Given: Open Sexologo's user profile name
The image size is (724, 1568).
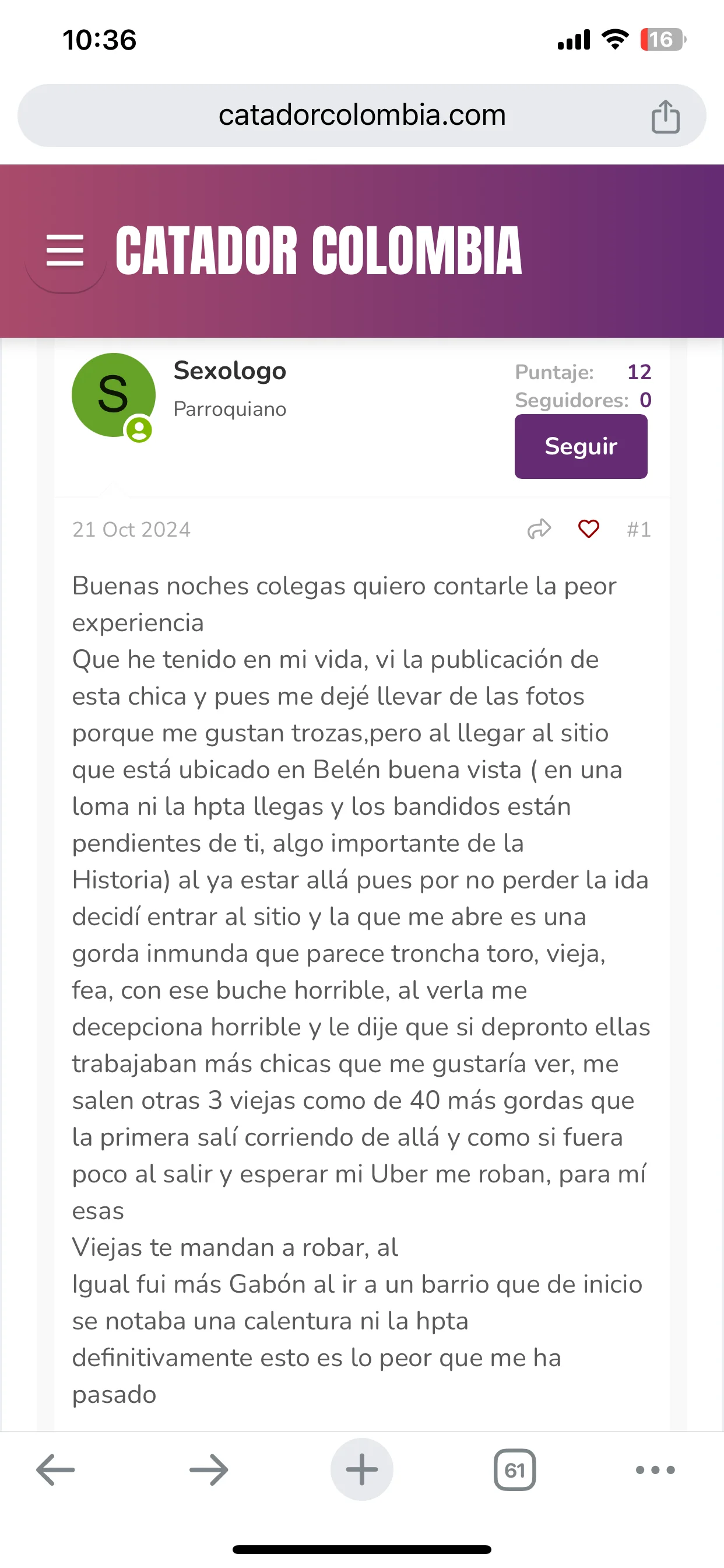Looking at the screenshot, I should [230, 370].
